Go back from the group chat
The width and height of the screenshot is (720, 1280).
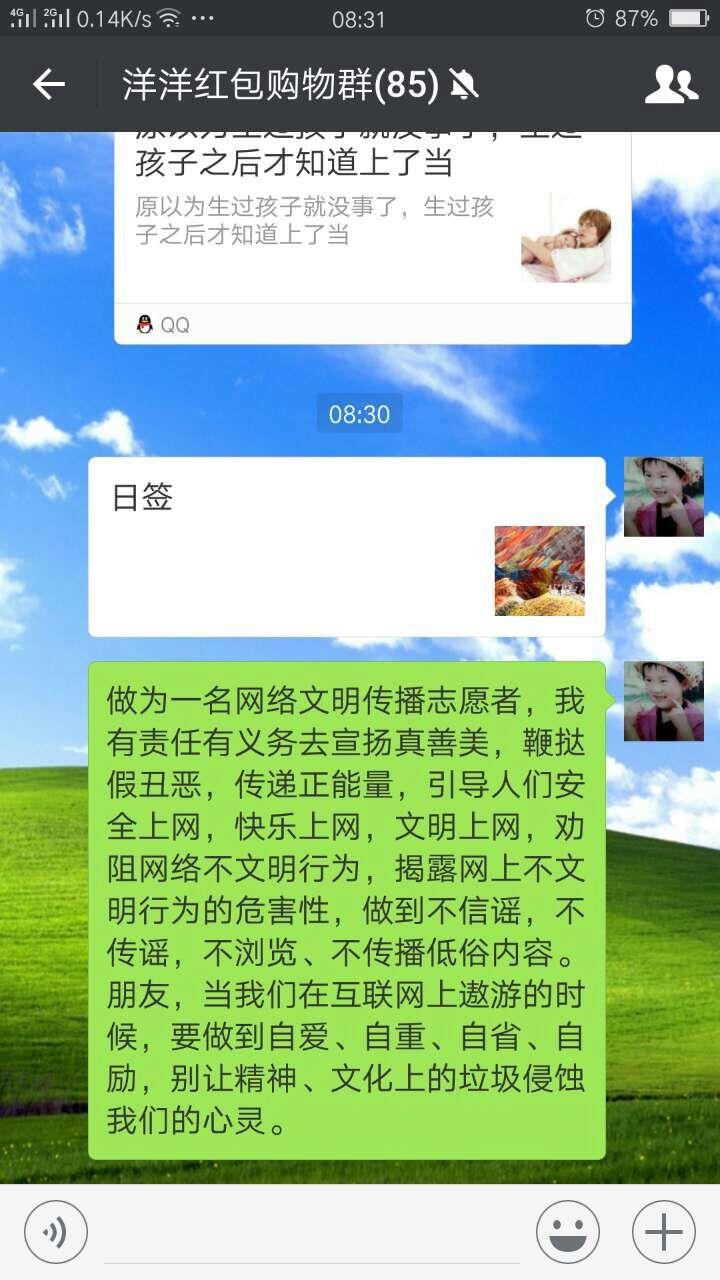click(48, 85)
